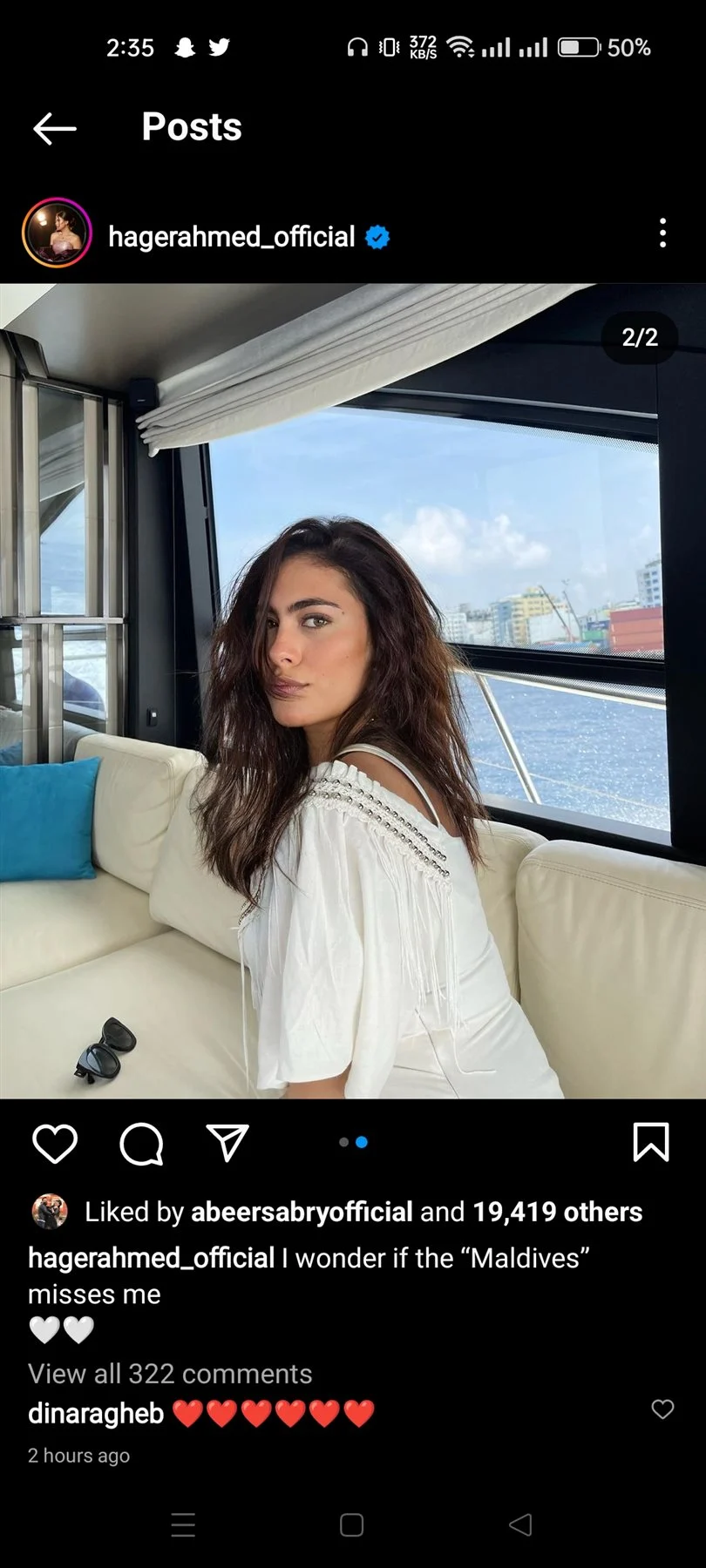The height and width of the screenshot is (1568, 706).
Task: Open the hagerahmed_official username in the post header
Action: 231,236
